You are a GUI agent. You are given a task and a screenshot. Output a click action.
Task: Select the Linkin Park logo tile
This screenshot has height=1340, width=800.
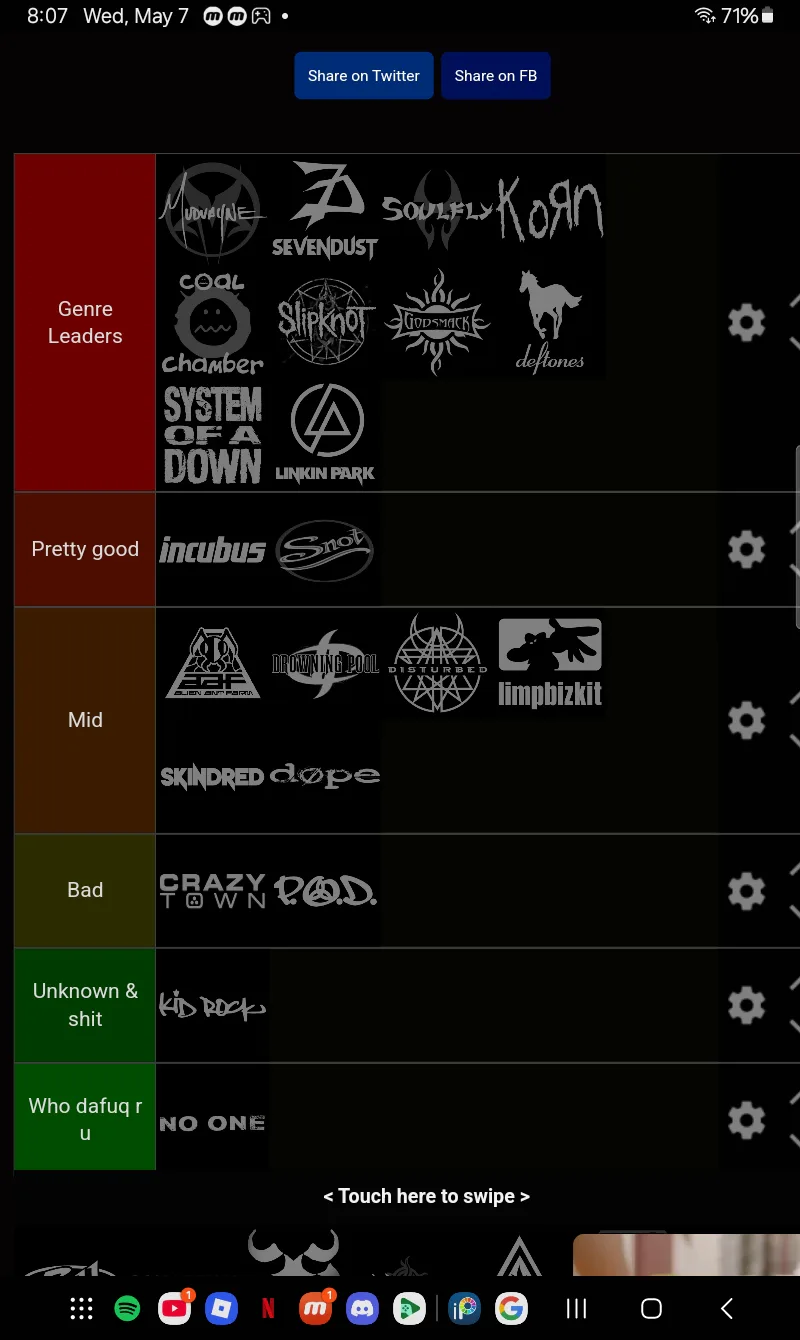coord(325,435)
